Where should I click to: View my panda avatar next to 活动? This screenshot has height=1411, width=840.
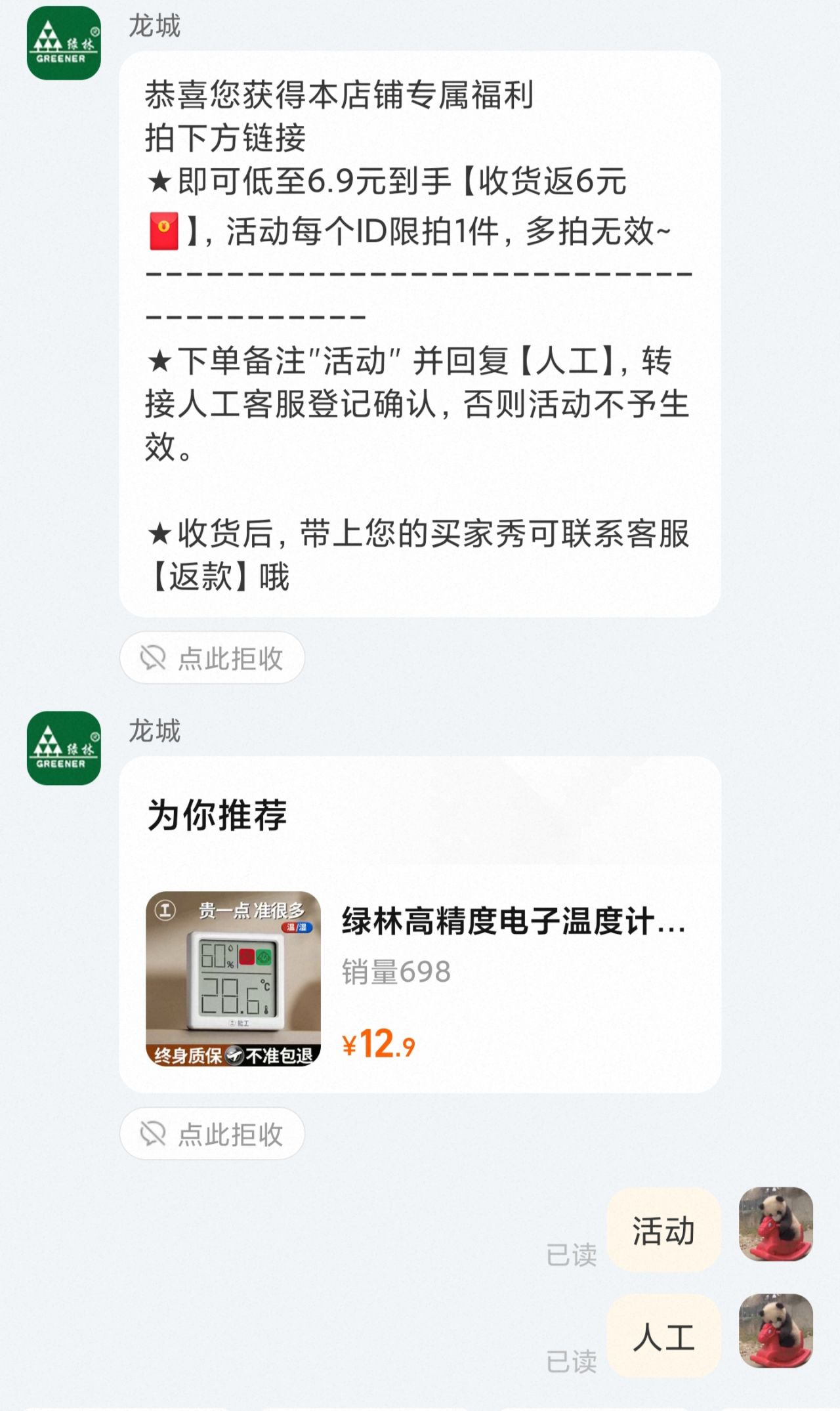pyautogui.click(x=776, y=1224)
